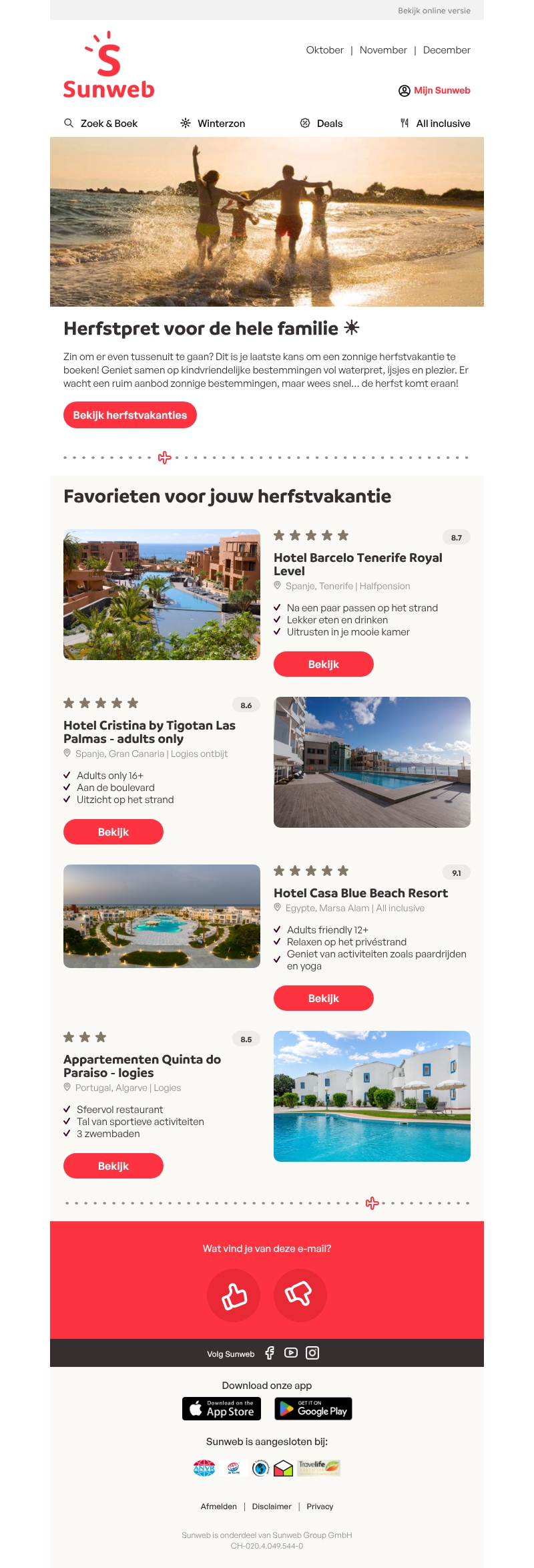The height and width of the screenshot is (1568, 534).
Task: View Appartementen Quinta do Paraiso offer
Action: pyautogui.click(x=113, y=1166)
